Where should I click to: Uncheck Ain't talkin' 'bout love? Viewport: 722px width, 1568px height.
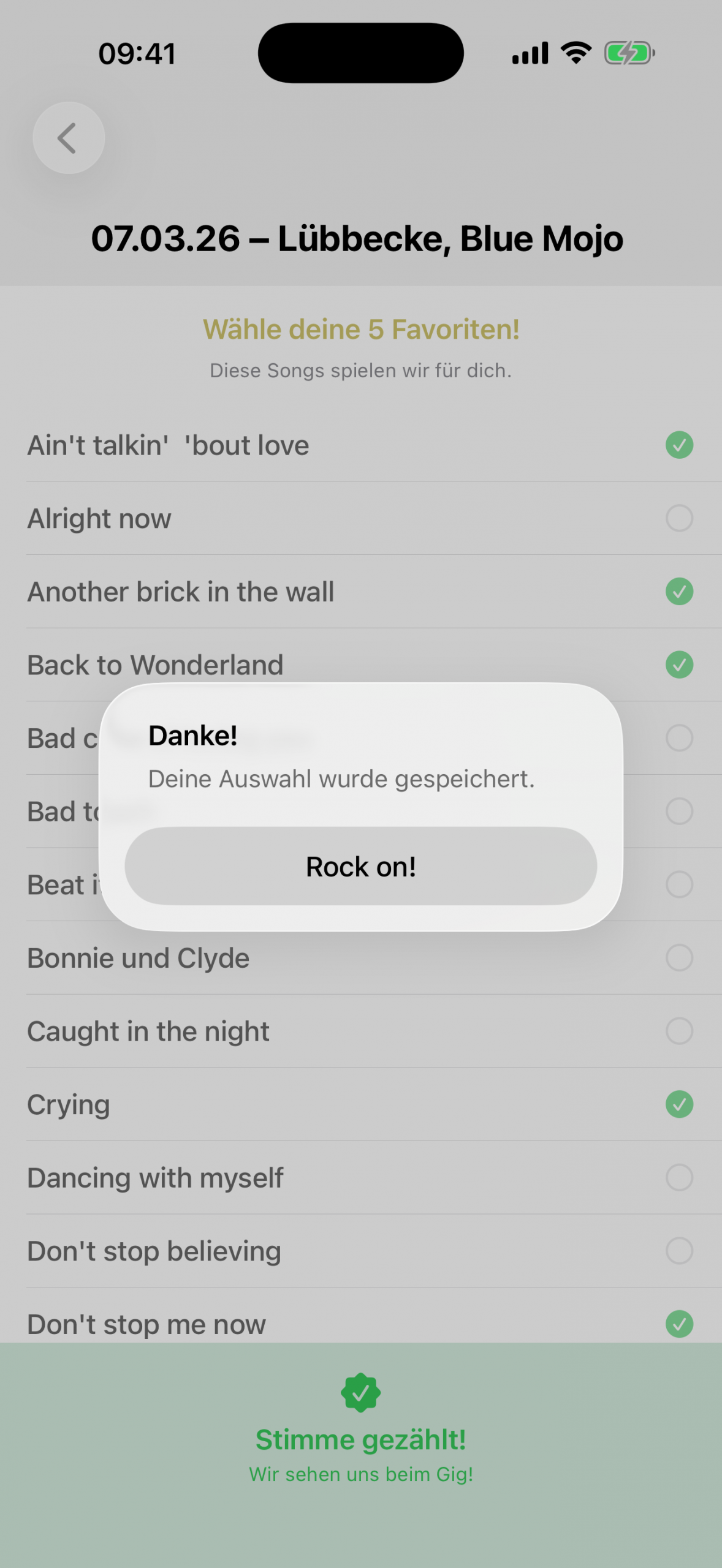(x=679, y=445)
